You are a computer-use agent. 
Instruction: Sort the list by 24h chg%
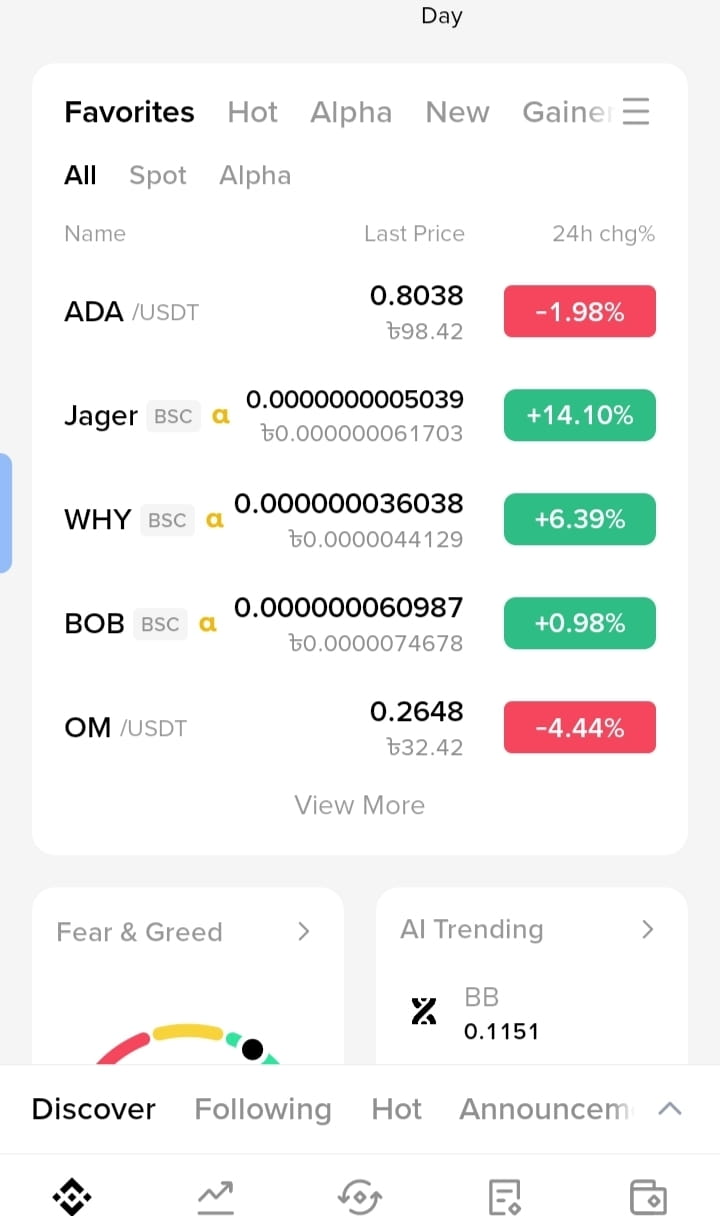pyautogui.click(x=604, y=234)
